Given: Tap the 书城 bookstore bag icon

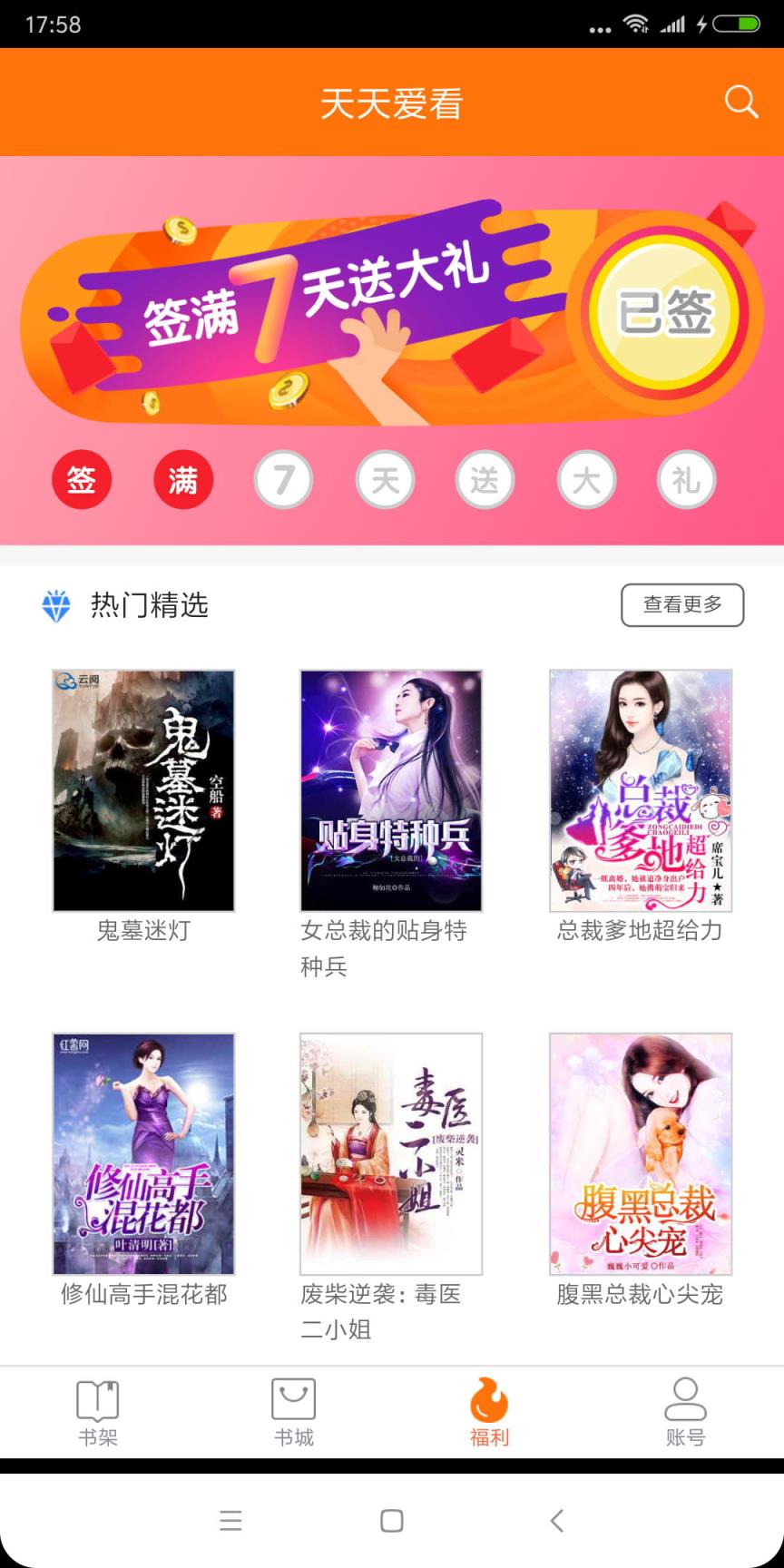Looking at the screenshot, I should 292,1400.
